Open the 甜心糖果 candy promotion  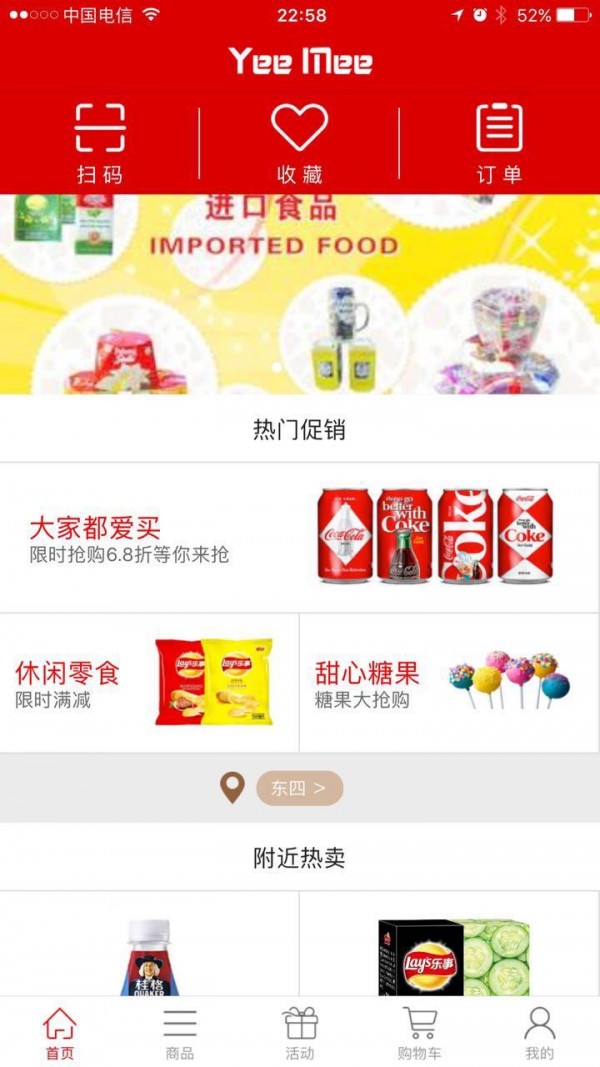point(449,683)
